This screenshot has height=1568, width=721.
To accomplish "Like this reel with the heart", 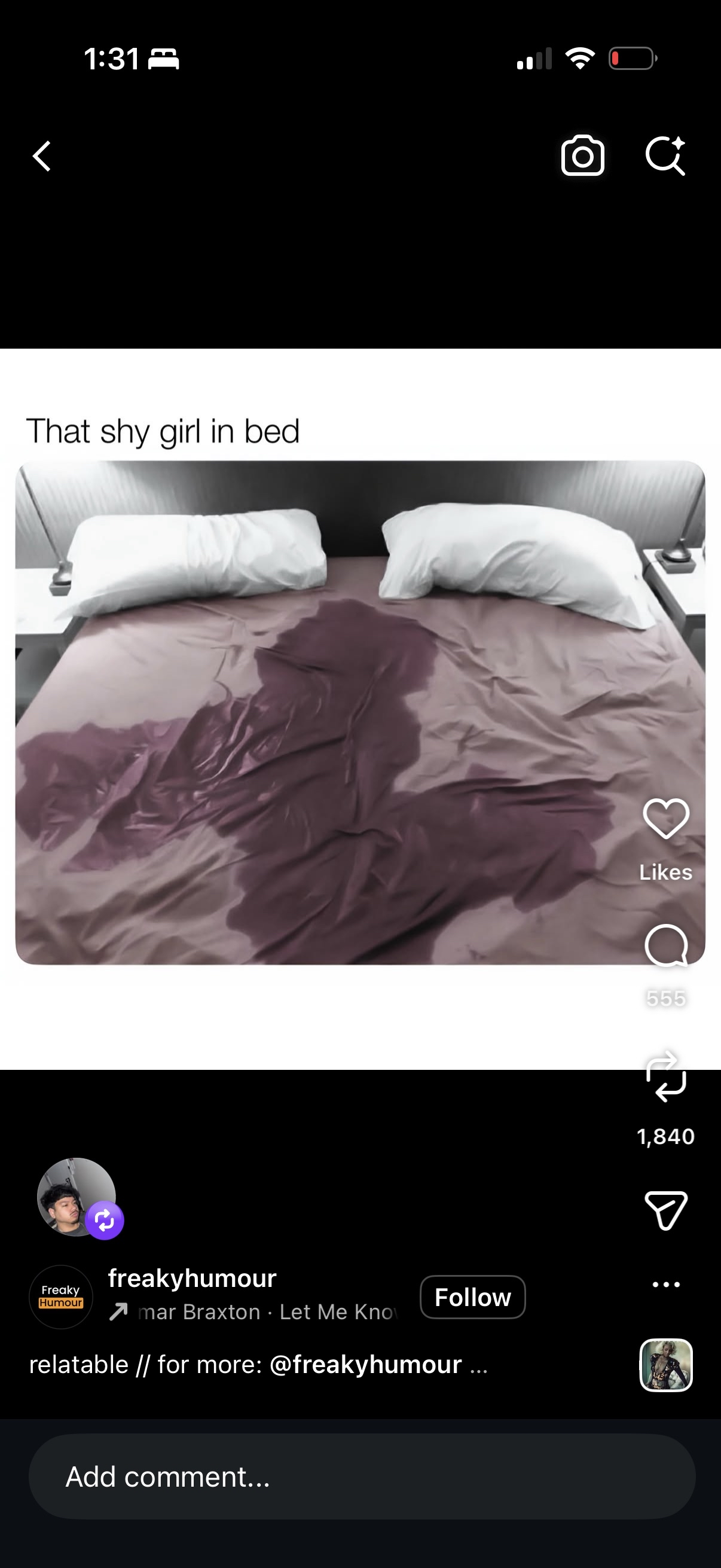I will 665,819.
